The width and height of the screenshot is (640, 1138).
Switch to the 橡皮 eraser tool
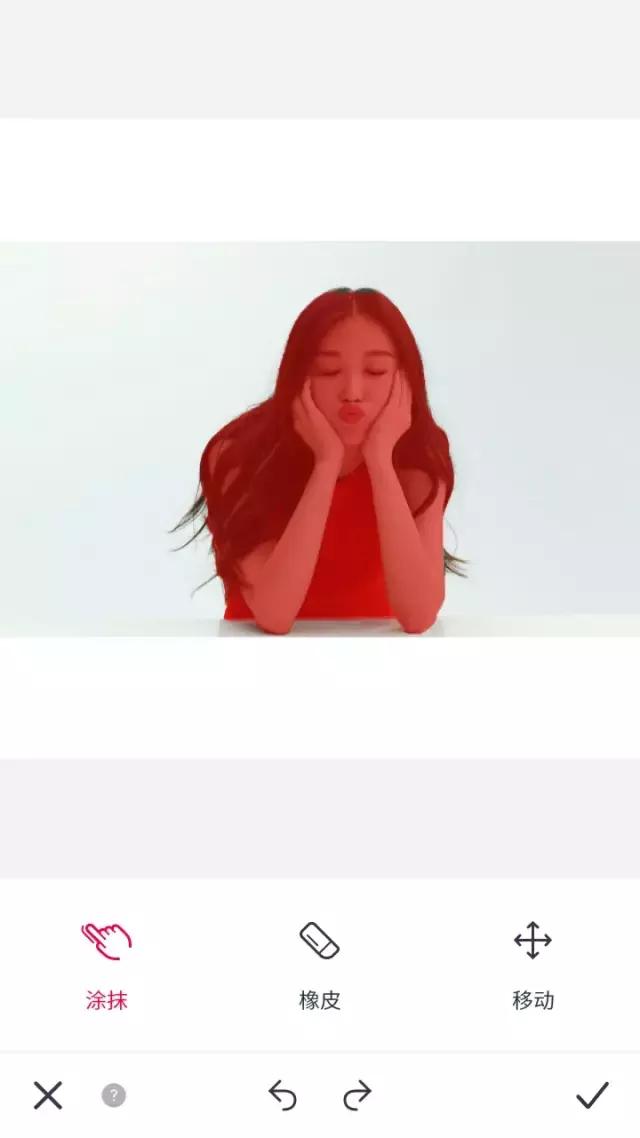(x=320, y=963)
